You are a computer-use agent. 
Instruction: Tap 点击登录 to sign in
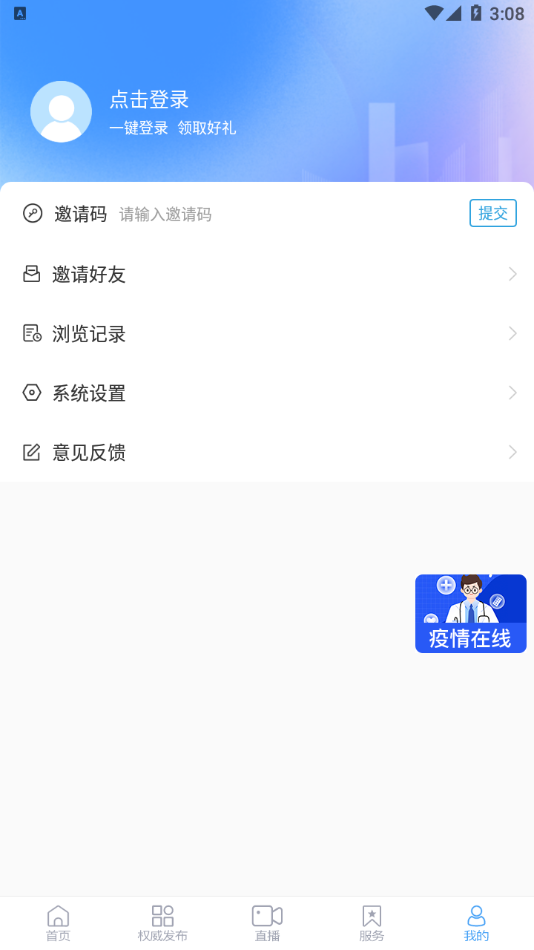coord(149,99)
